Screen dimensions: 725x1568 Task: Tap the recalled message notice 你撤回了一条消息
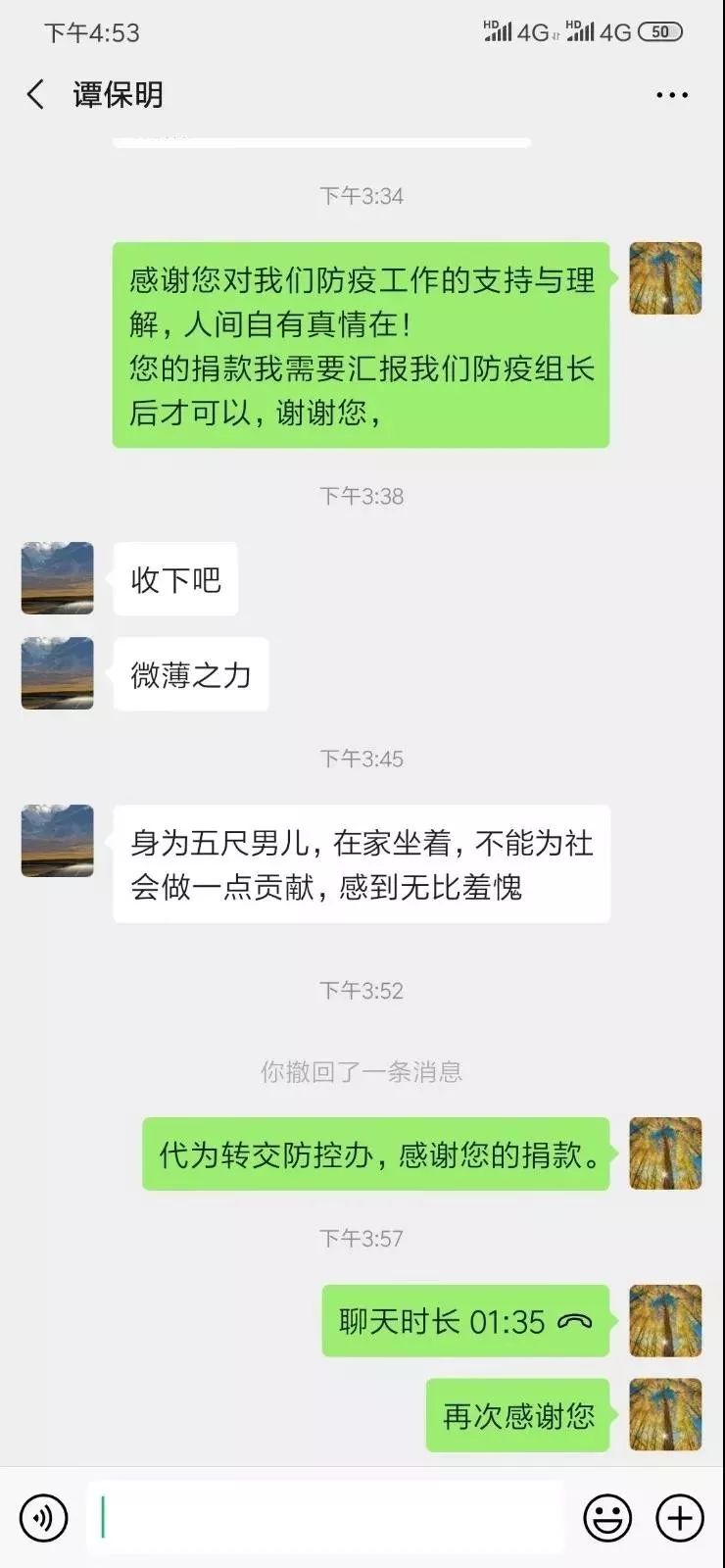click(x=362, y=1071)
